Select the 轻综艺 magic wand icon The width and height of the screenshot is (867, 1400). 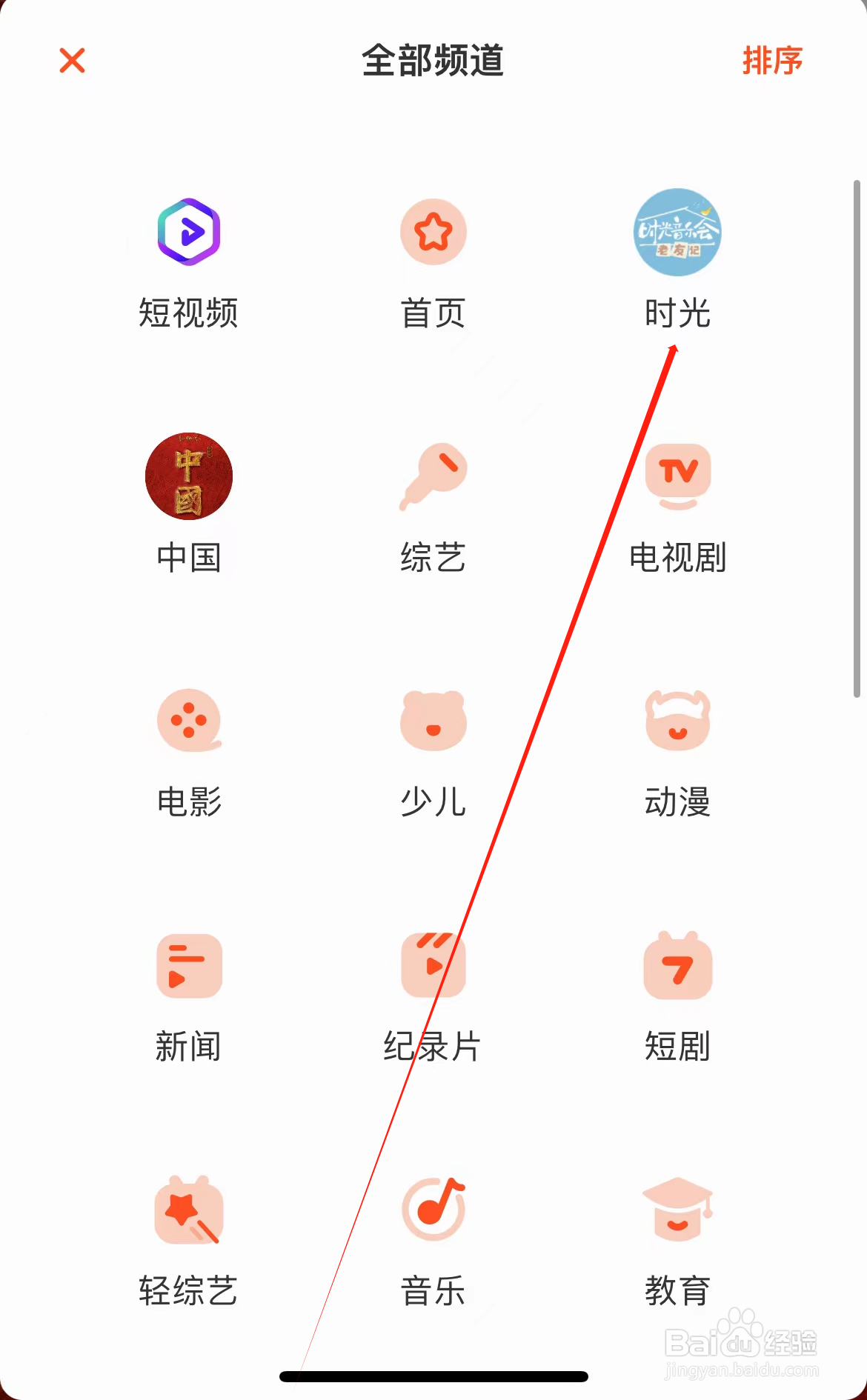click(x=189, y=1211)
